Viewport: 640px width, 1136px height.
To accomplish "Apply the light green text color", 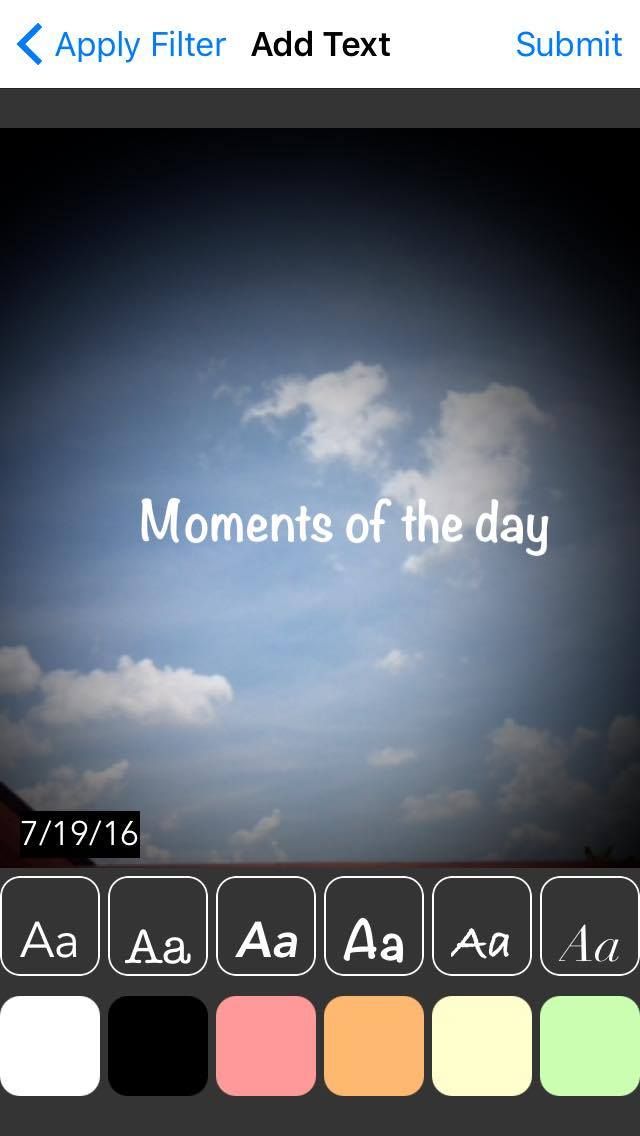I will [x=590, y=1046].
